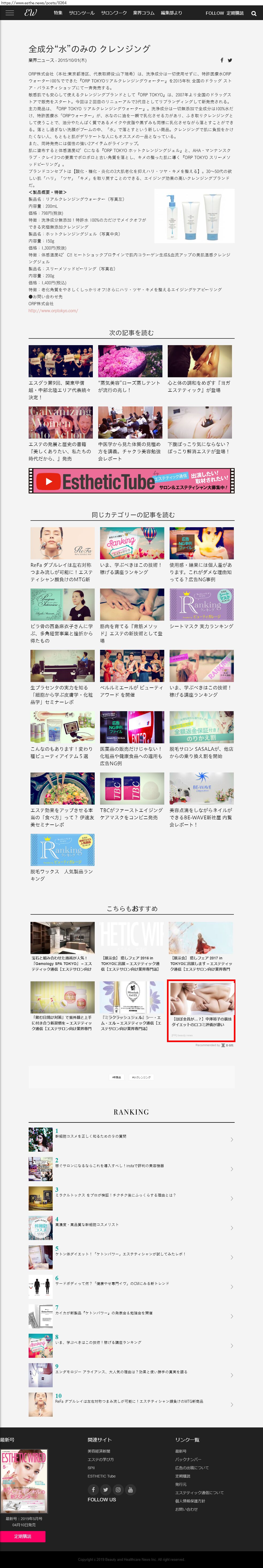Share the article on Twitter

(x=230, y=60)
